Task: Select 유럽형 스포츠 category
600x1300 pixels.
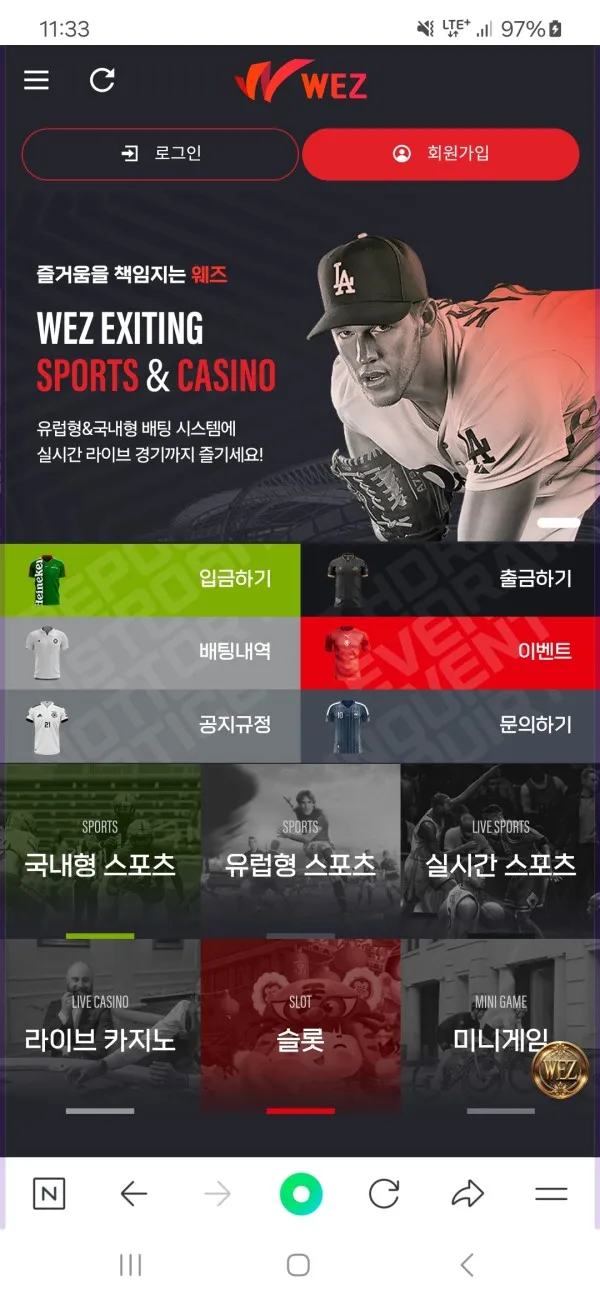Action: point(300,852)
